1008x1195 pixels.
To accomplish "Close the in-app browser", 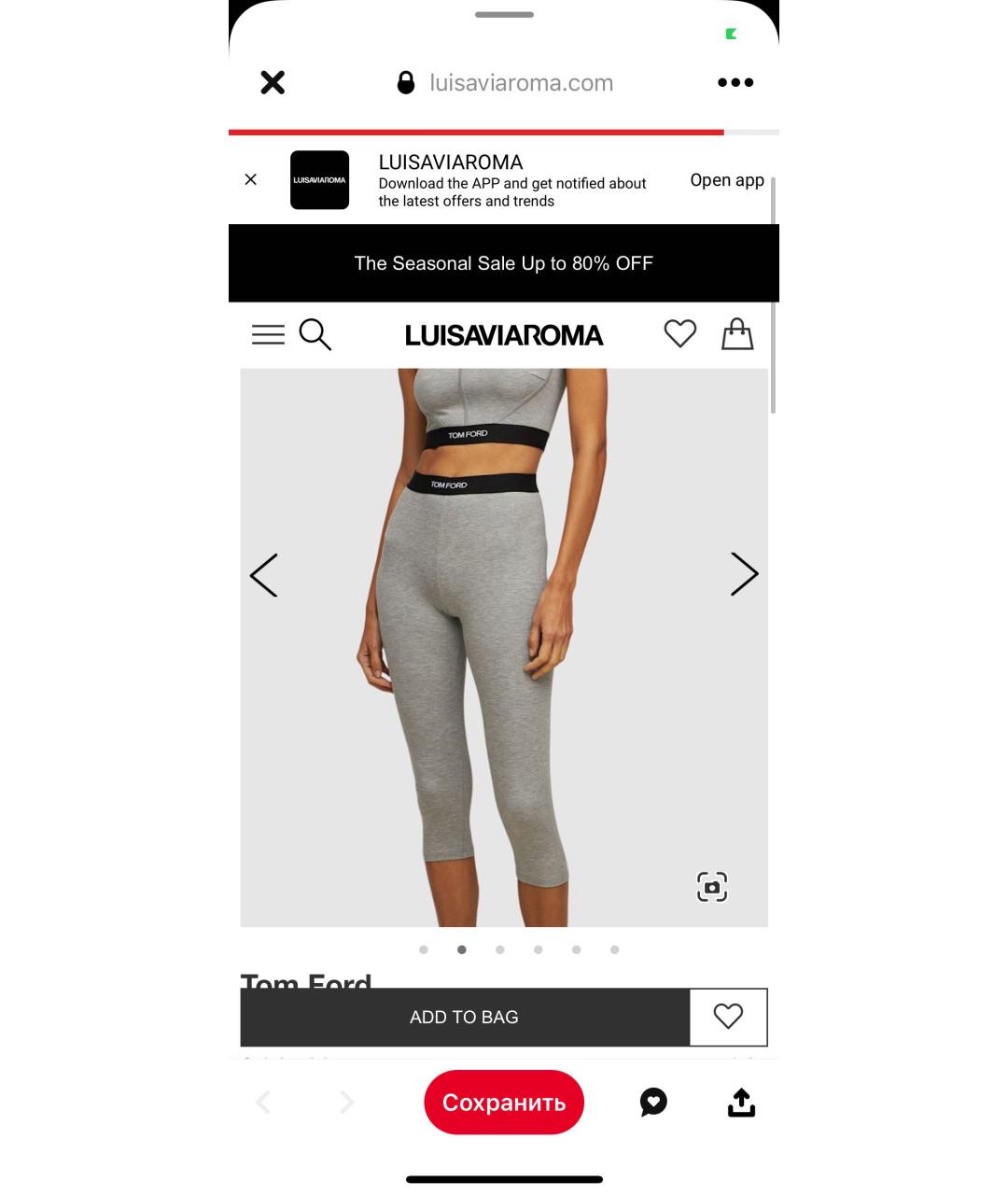I will pos(273,83).
